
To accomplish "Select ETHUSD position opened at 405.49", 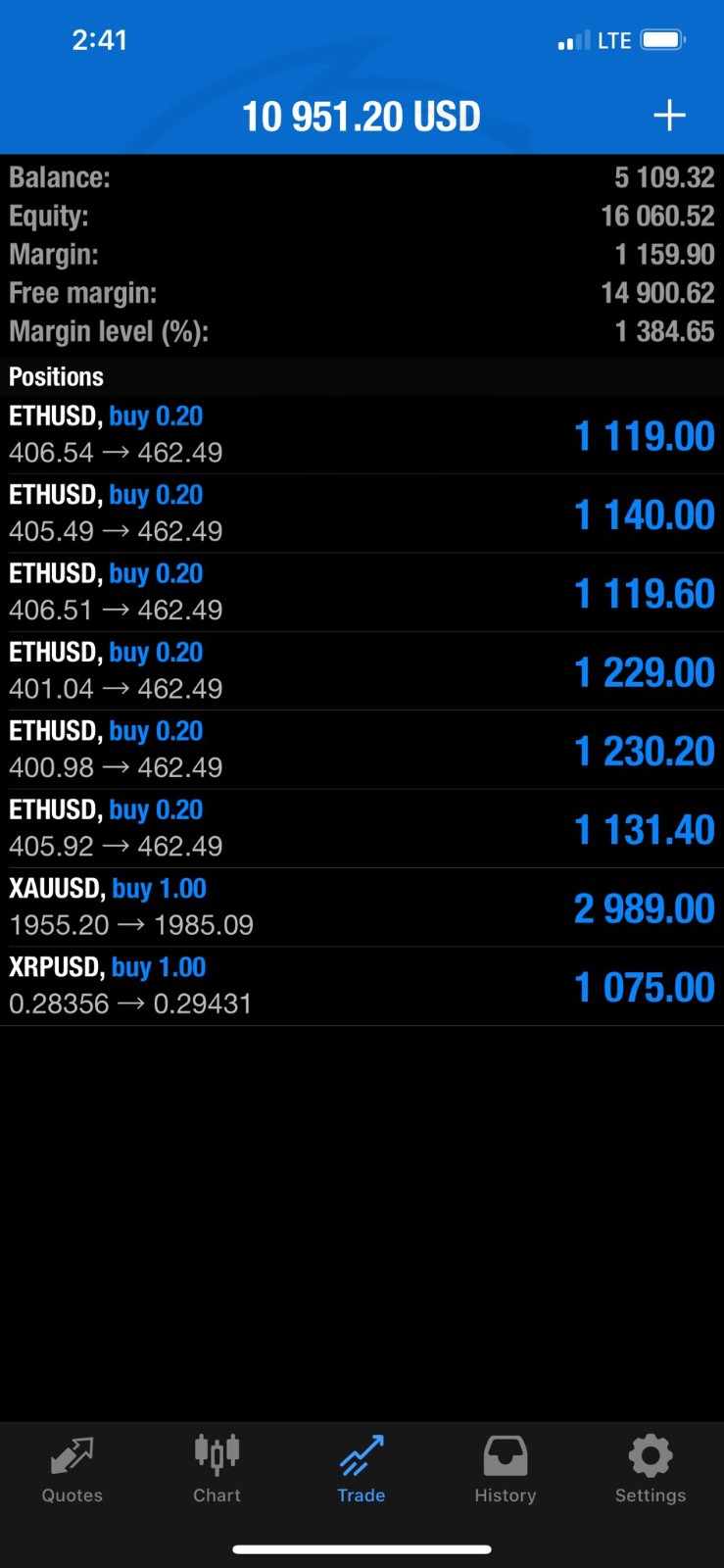I will coord(362,514).
